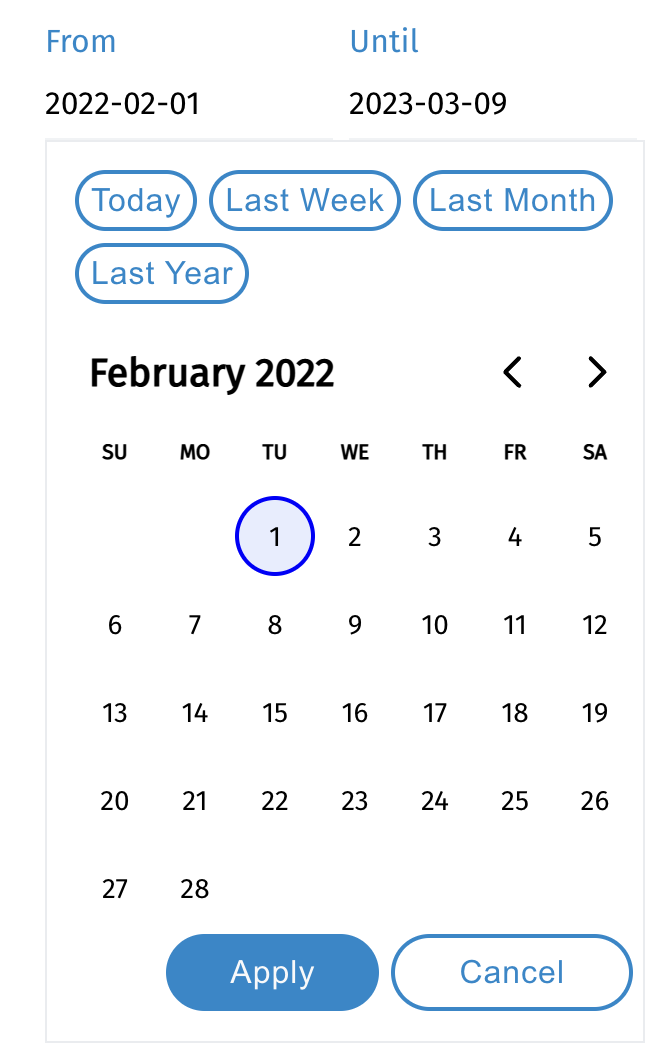The width and height of the screenshot is (666, 1050).
Task: Choose February 19 in the calendar
Action: click(595, 713)
